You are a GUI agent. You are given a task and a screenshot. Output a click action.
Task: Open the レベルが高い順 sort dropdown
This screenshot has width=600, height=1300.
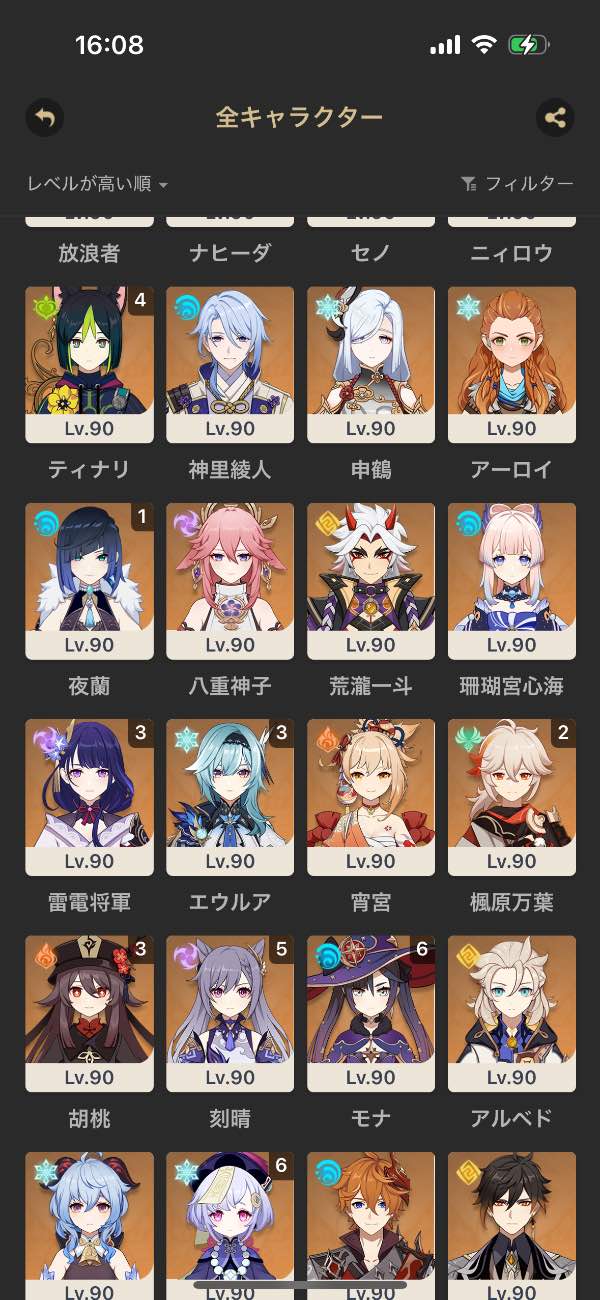click(x=97, y=184)
